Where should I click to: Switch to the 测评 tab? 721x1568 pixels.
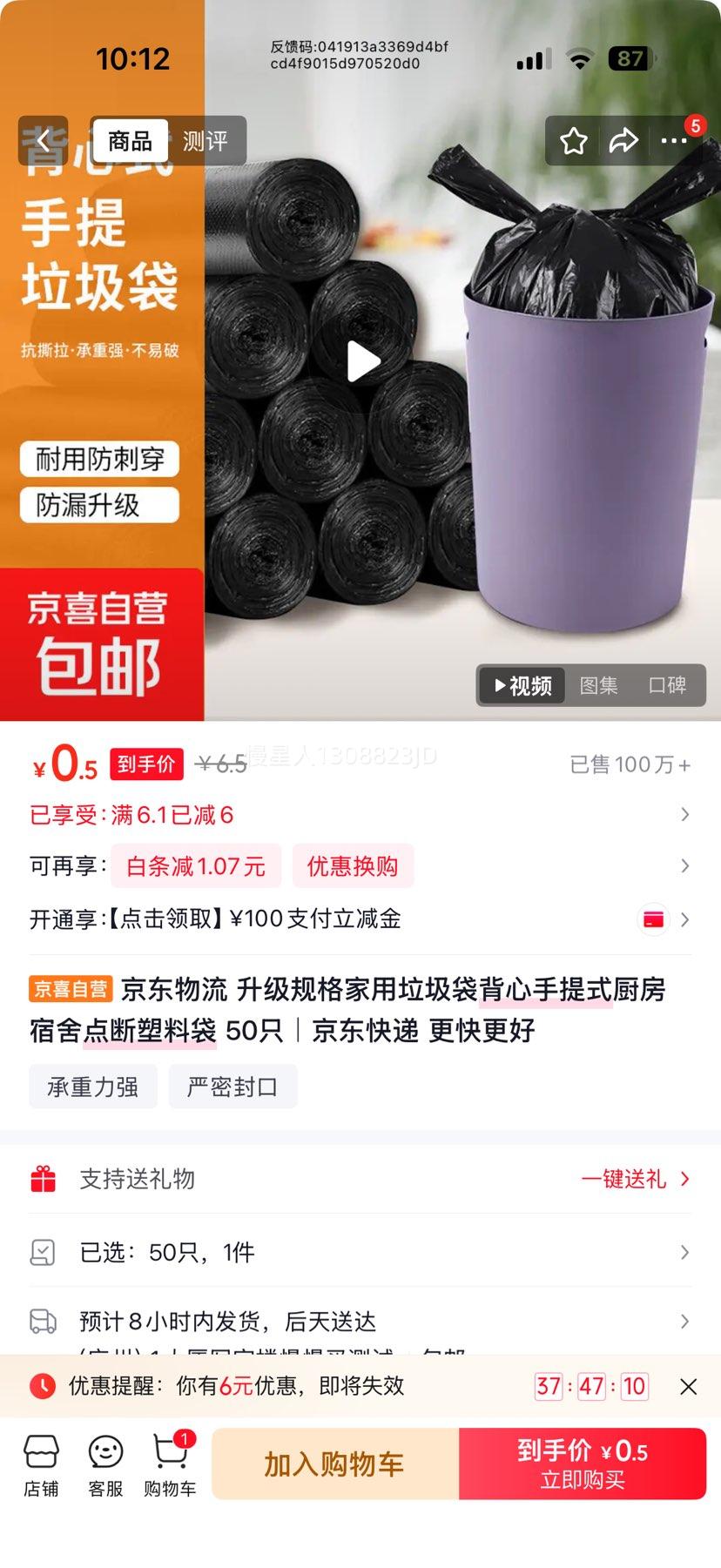click(x=206, y=140)
